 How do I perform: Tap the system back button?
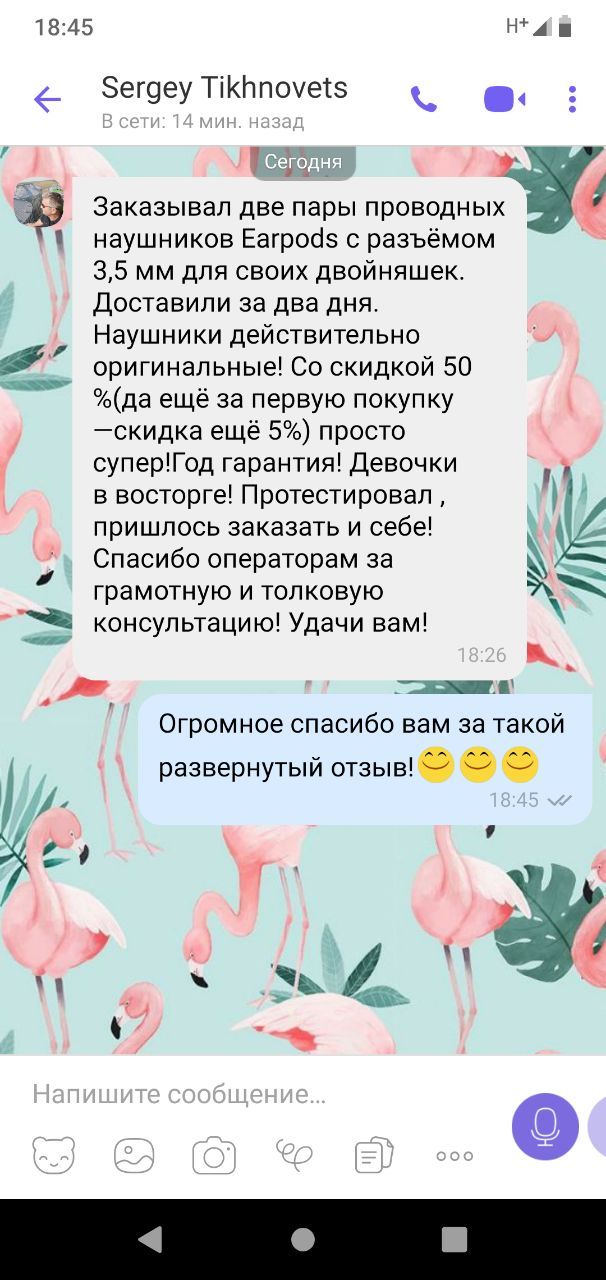(x=151, y=1240)
